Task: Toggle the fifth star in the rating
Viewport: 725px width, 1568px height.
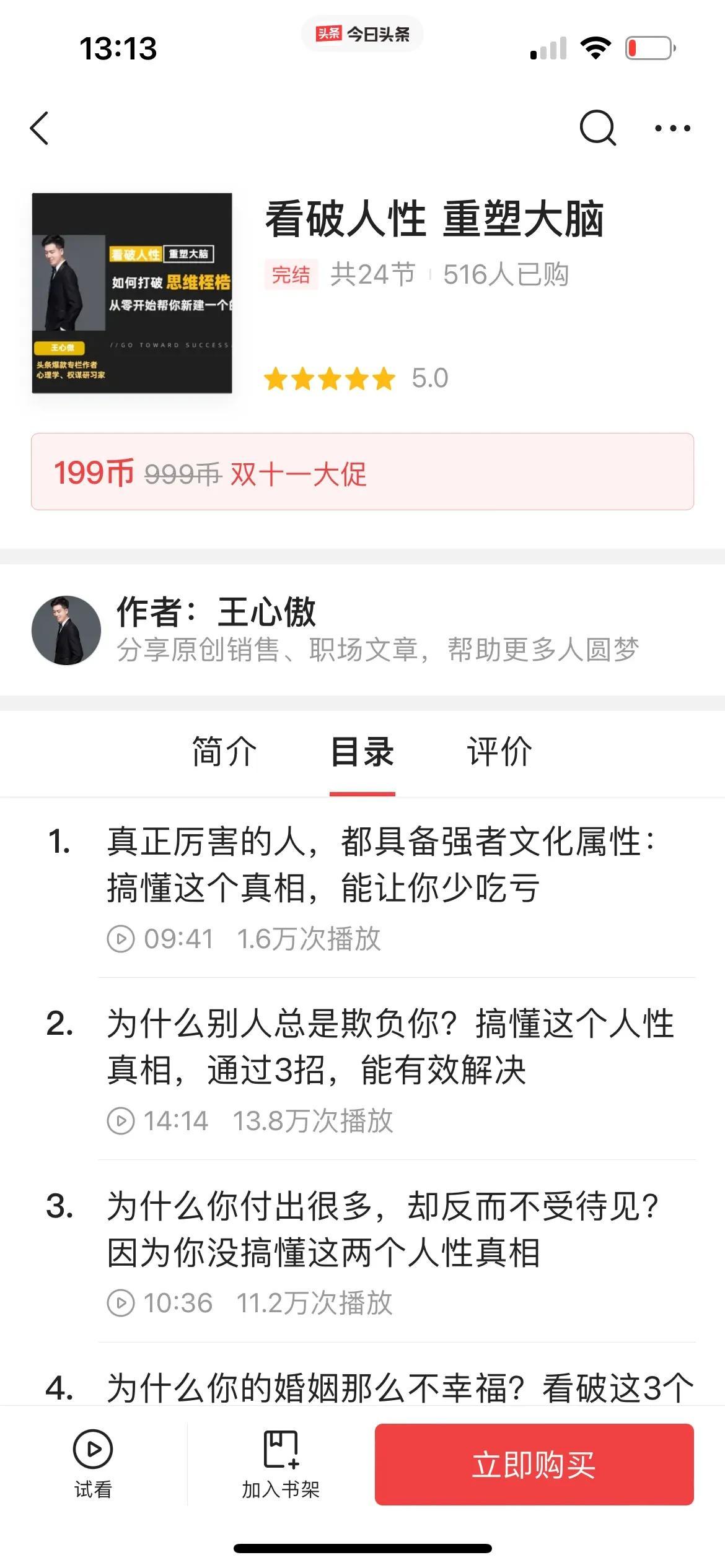Action: (x=384, y=377)
